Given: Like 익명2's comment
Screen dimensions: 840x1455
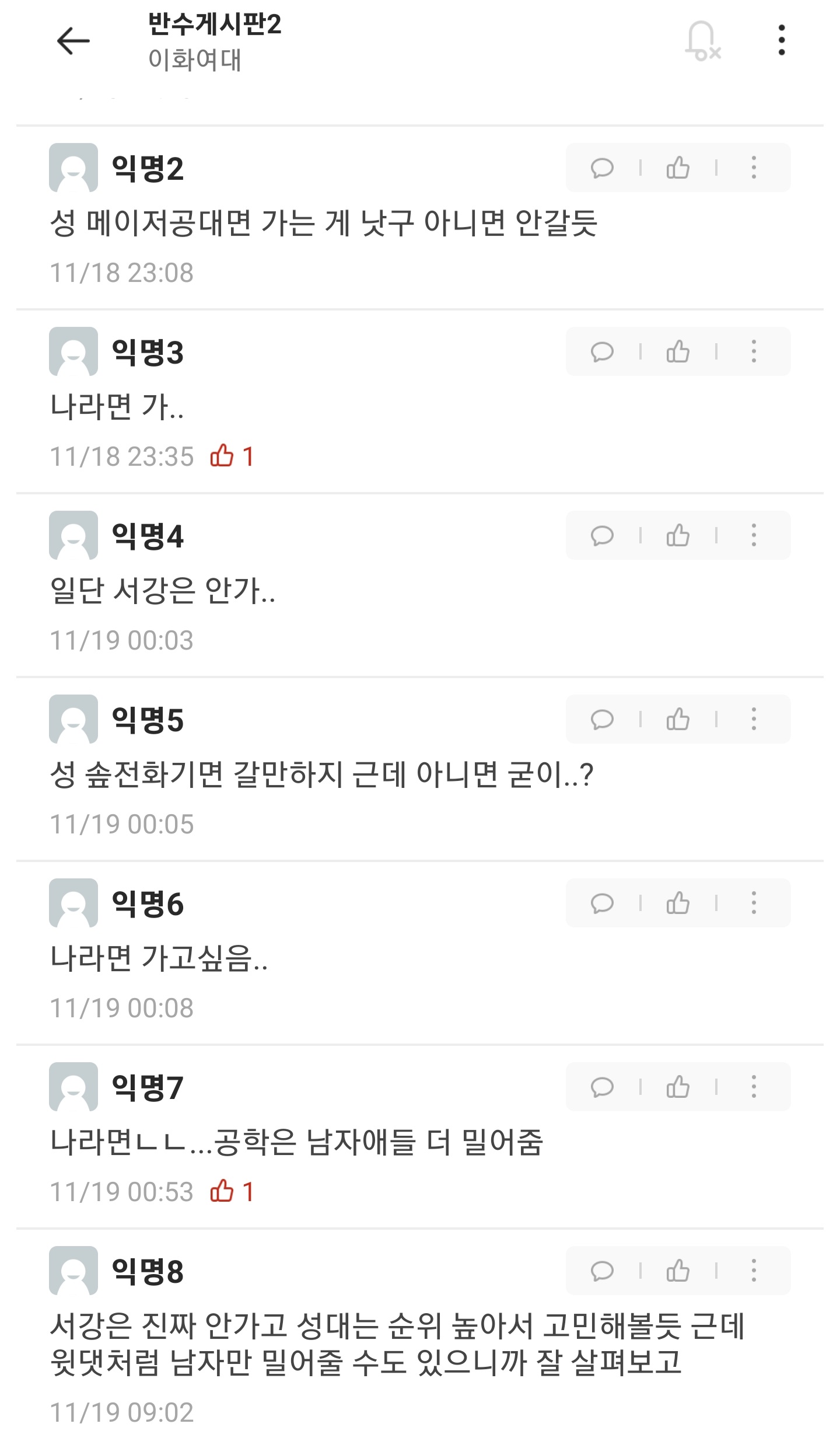Looking at the screenshot, I should pyautogui.click(x=678, y=168).
